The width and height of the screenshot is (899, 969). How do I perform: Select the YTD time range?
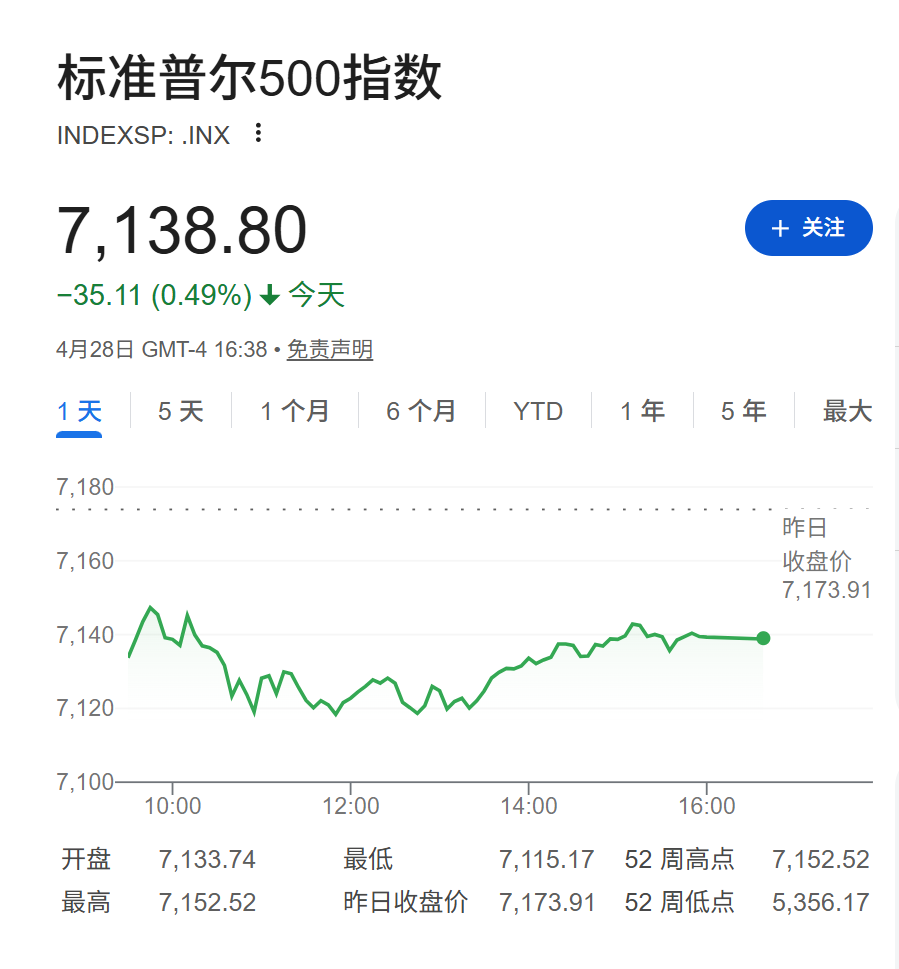tap(538, 410)
